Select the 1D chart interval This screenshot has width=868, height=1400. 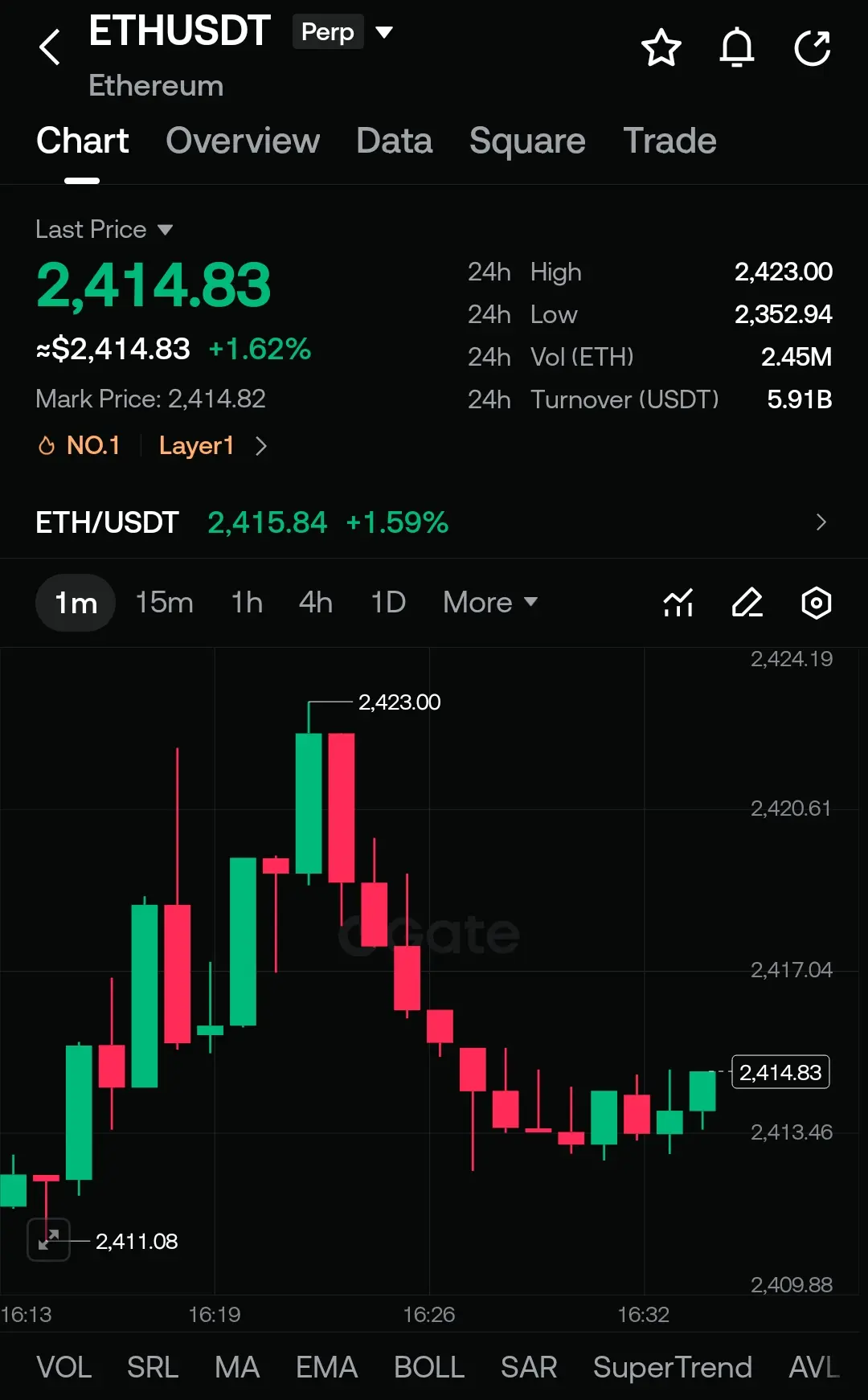388,602
